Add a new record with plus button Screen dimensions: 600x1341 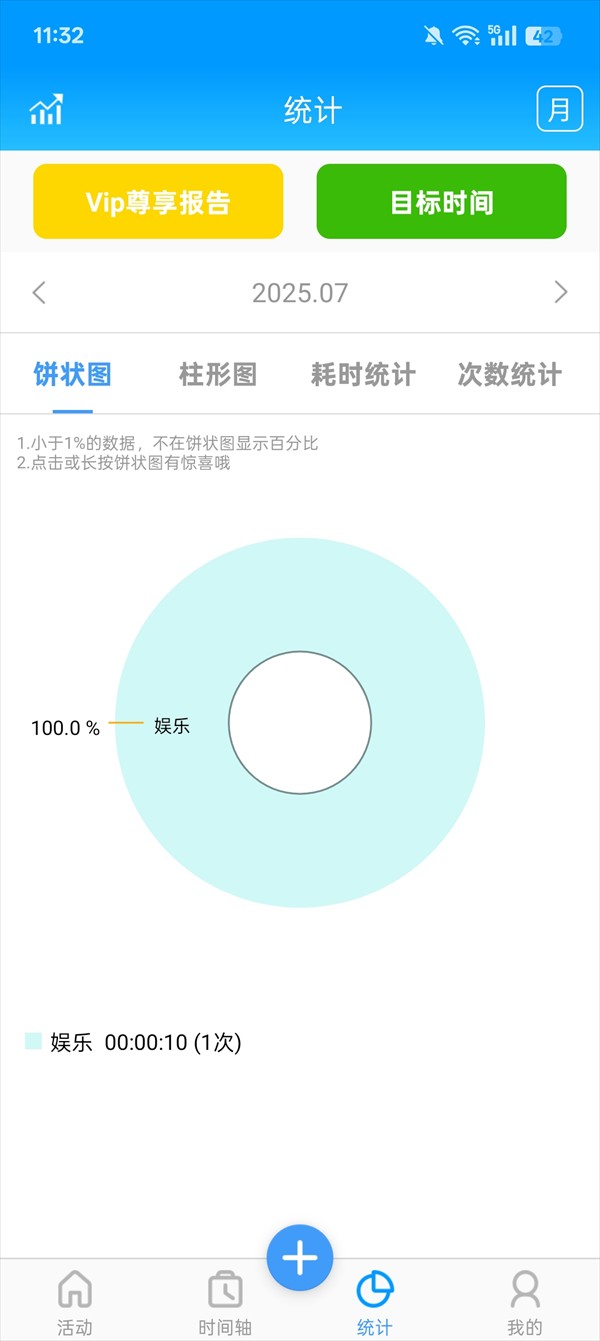click(300, 1258)
